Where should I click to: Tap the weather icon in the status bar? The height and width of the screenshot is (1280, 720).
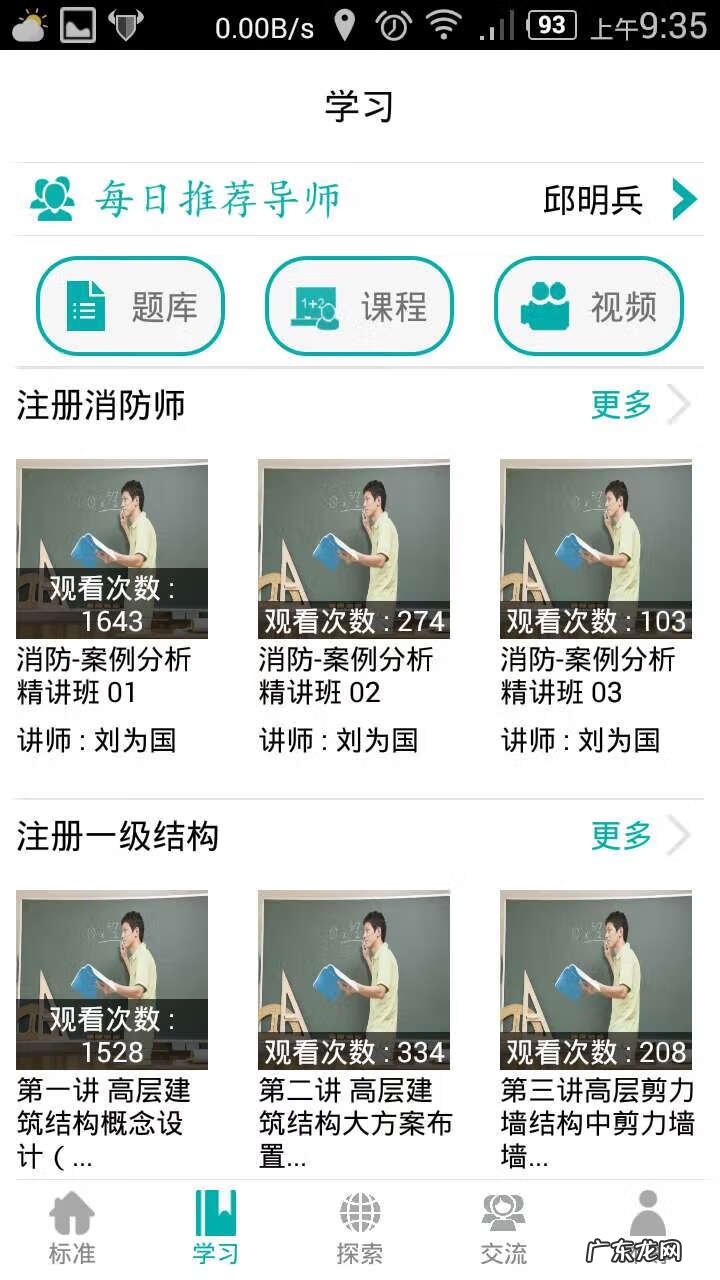pos(30,26)
